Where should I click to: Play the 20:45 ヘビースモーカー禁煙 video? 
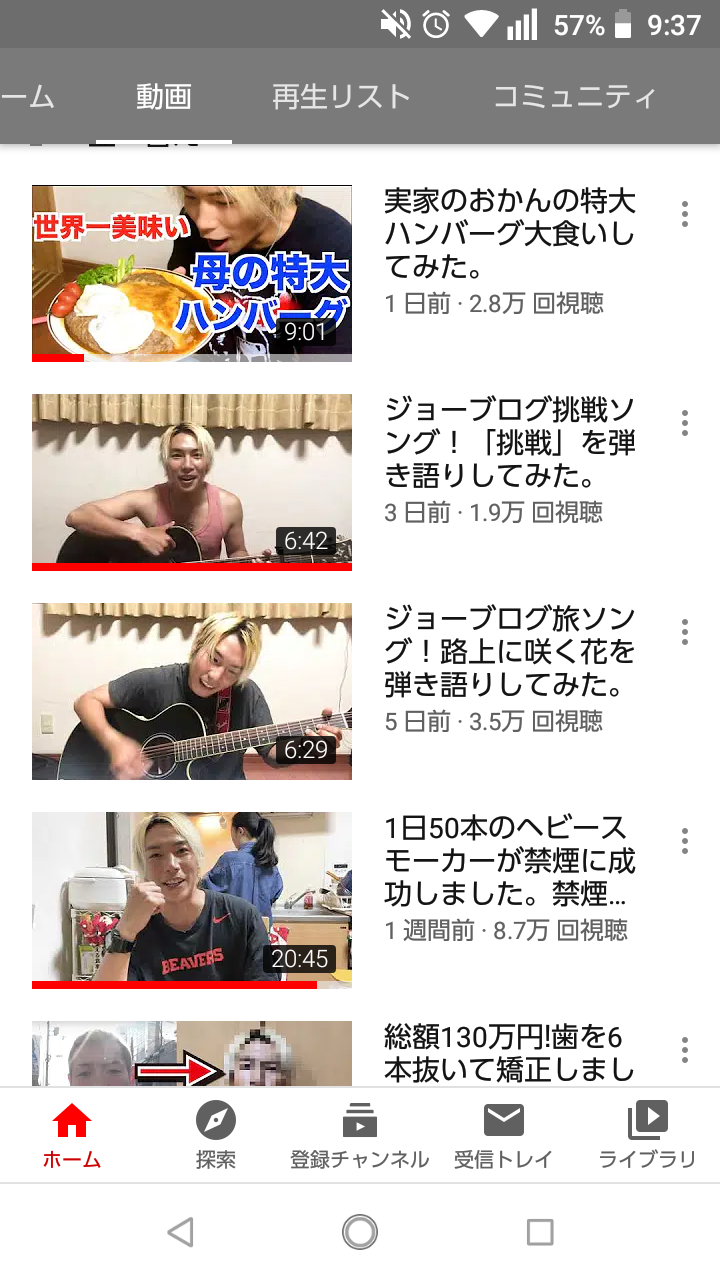click(x=192, y=900)
